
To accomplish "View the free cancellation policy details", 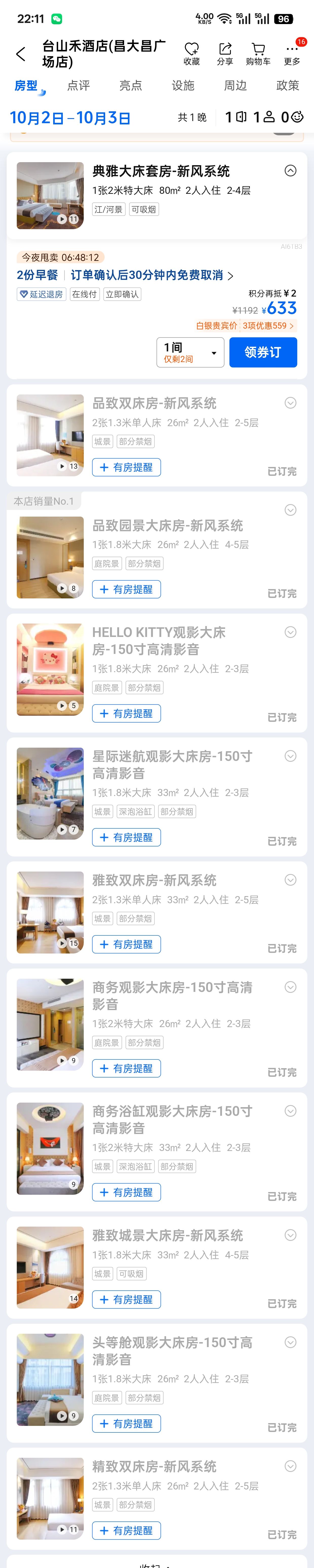I will tap(151, 275).
